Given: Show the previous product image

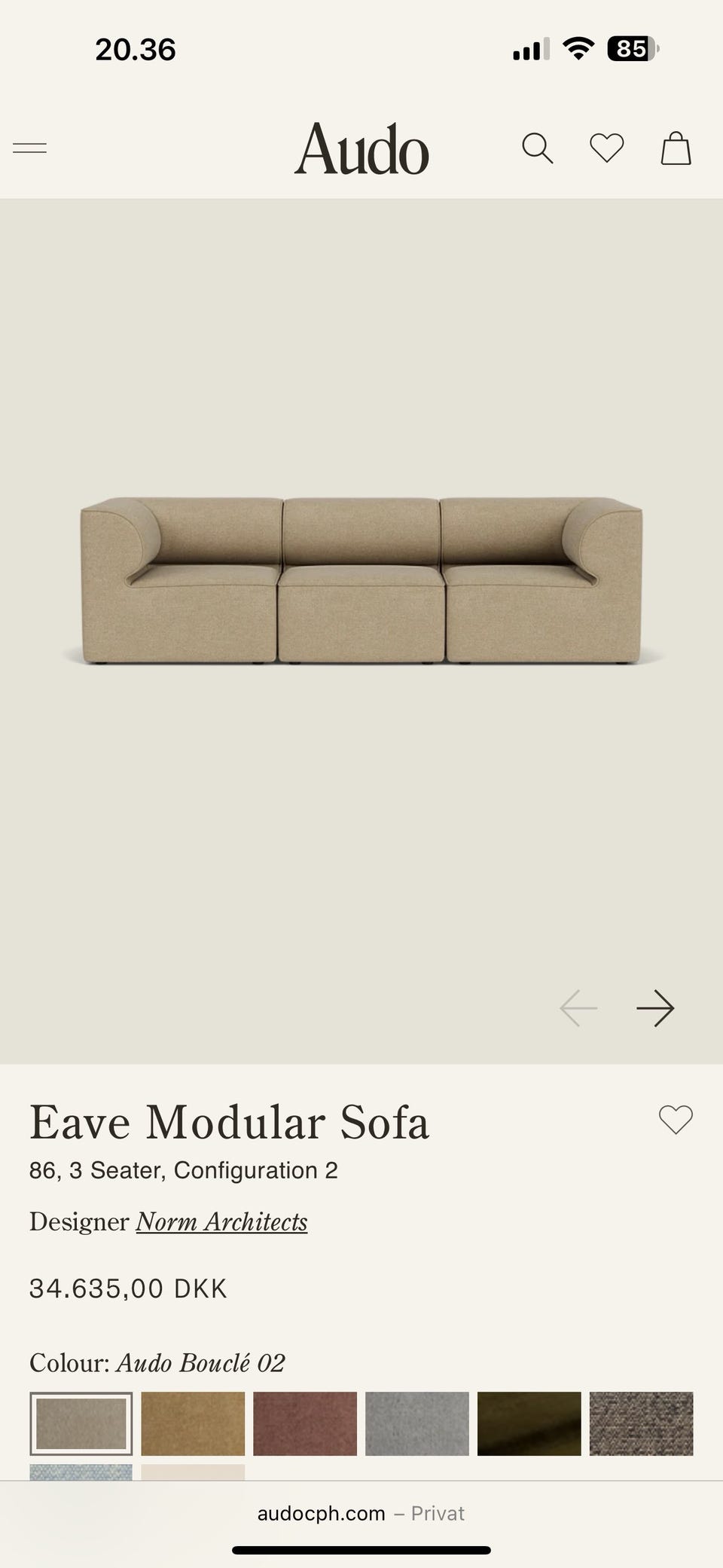Looking at the screenshot, I should [x=578, y=1008].
